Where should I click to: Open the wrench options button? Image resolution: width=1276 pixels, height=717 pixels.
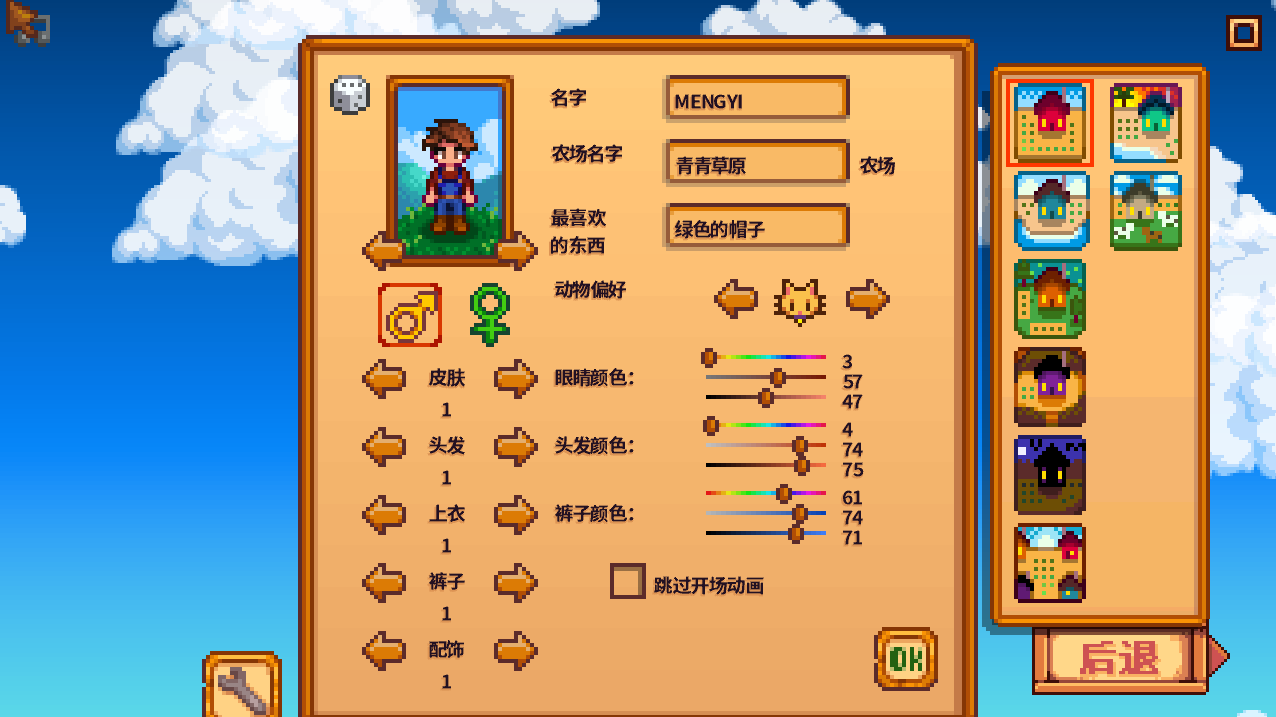[x=242, y=687]
